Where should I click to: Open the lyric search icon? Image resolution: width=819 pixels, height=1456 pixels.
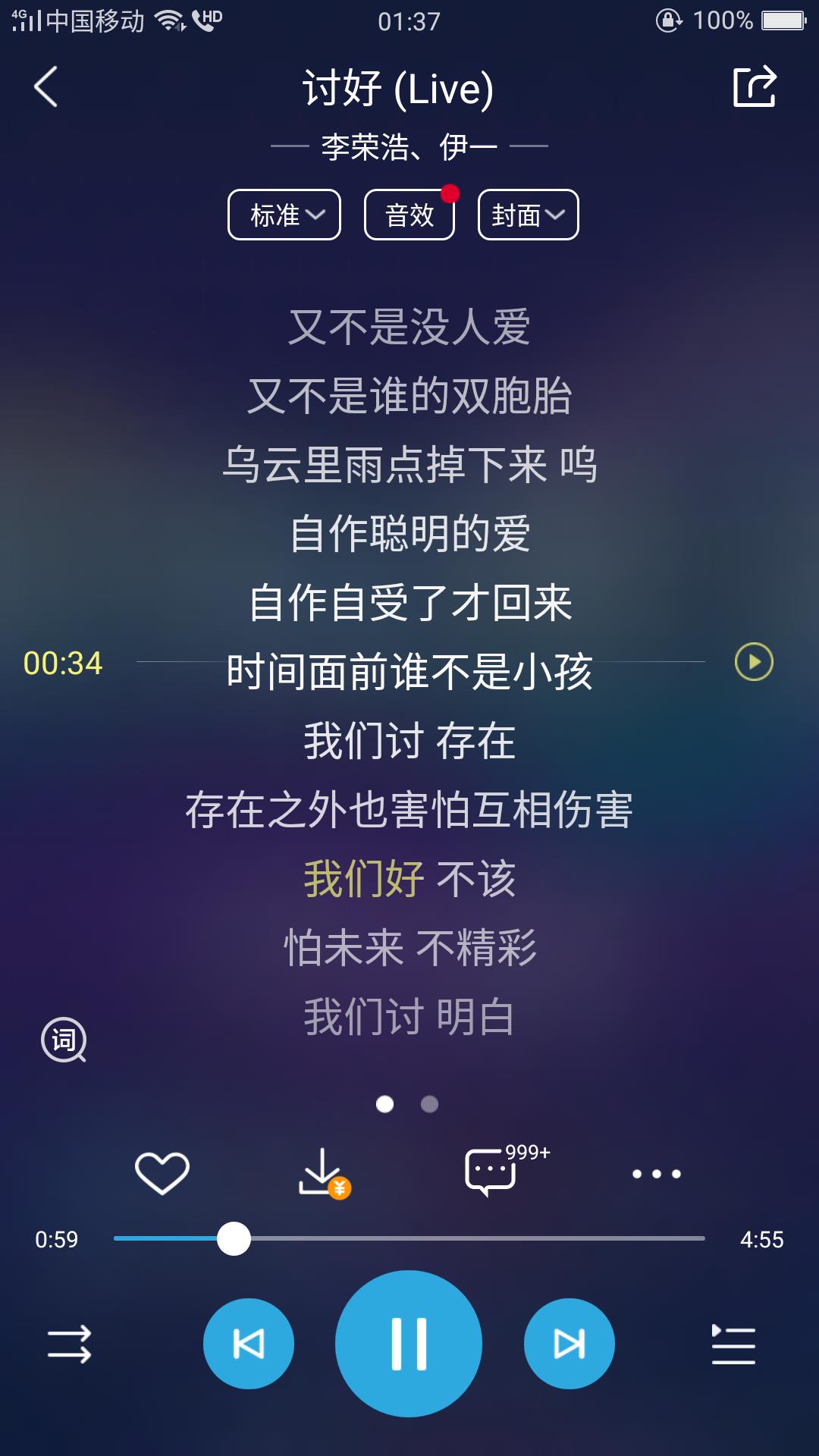coord(64,1040)
